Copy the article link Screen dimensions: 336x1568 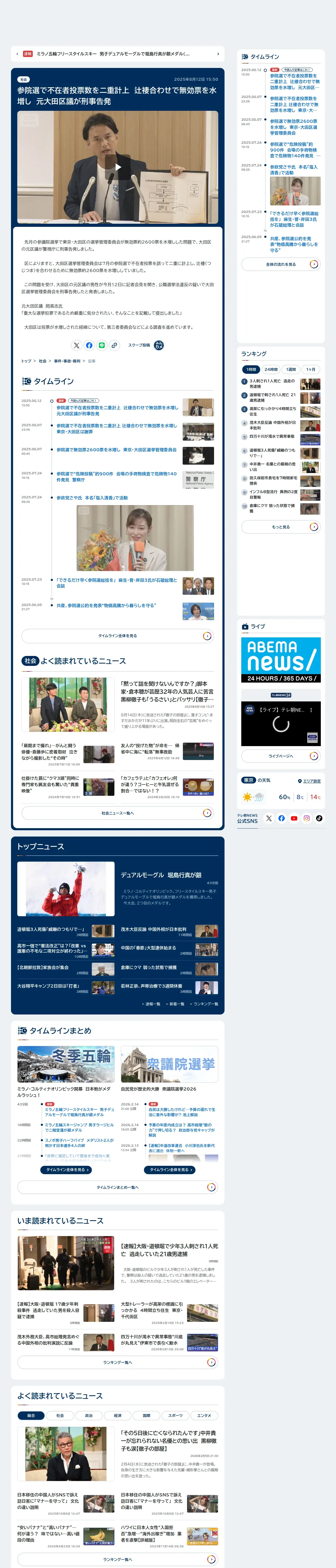click(x=114, y=345)
